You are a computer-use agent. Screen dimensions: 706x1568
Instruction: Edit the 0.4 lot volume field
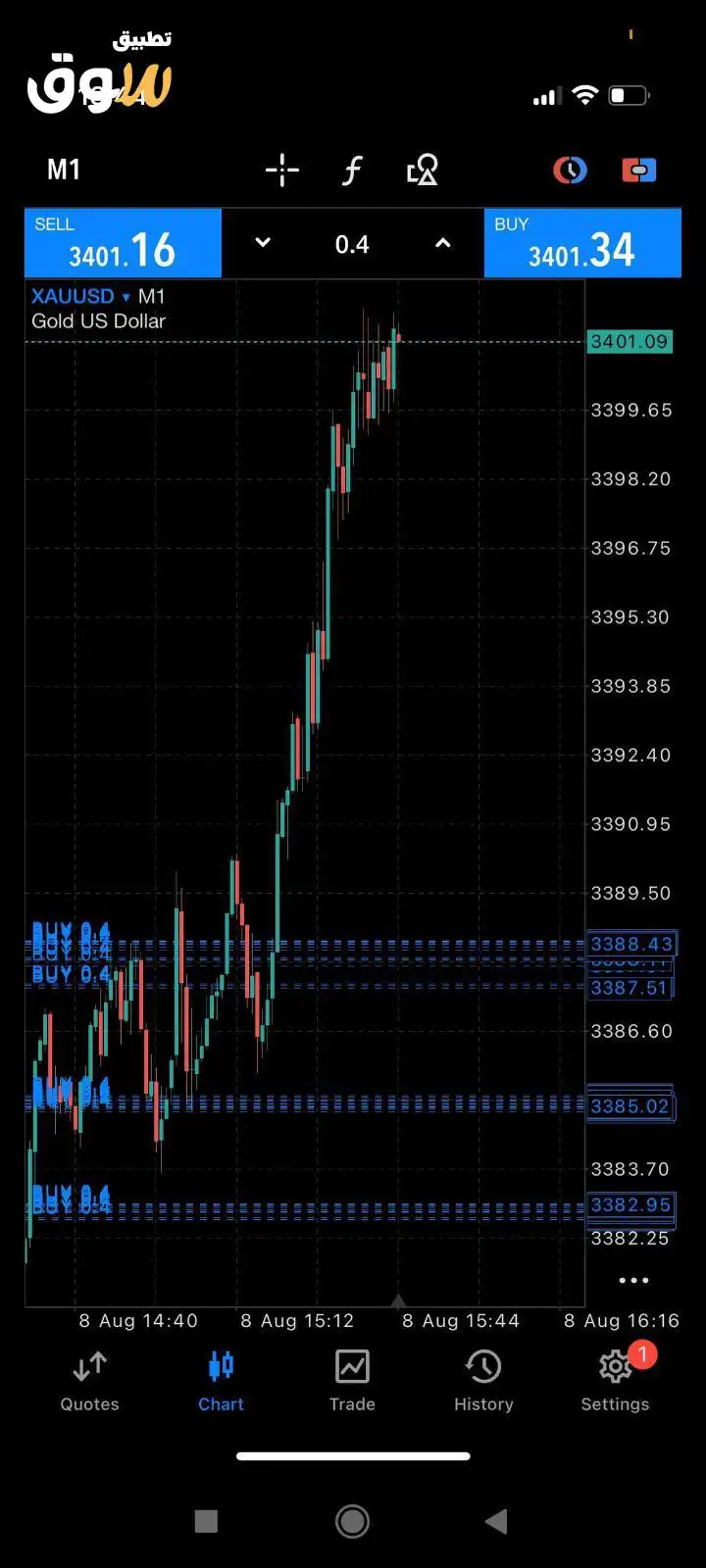click(352, 244)
